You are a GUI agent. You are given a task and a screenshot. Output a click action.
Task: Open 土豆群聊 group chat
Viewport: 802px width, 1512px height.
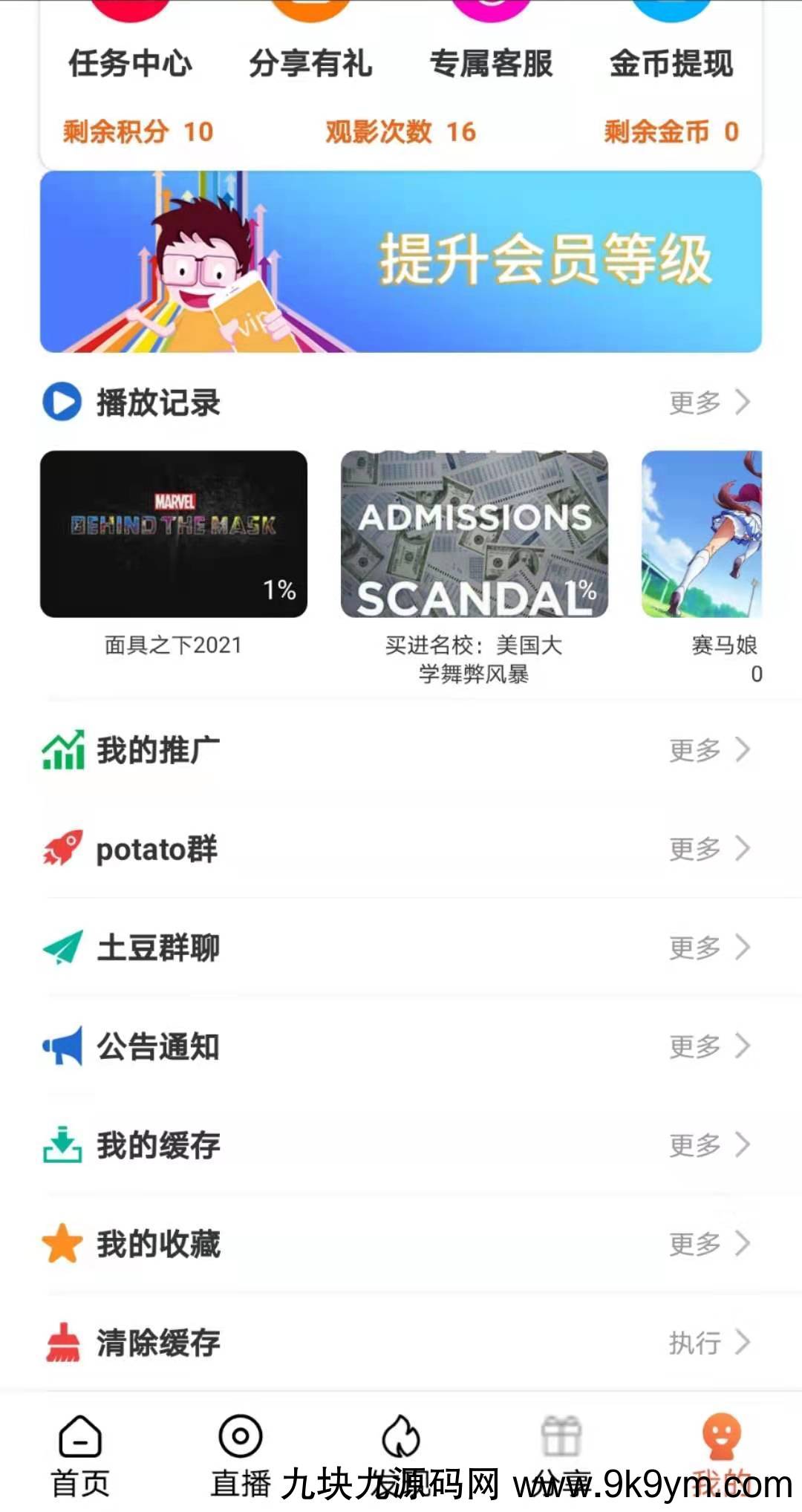point(401,948)
